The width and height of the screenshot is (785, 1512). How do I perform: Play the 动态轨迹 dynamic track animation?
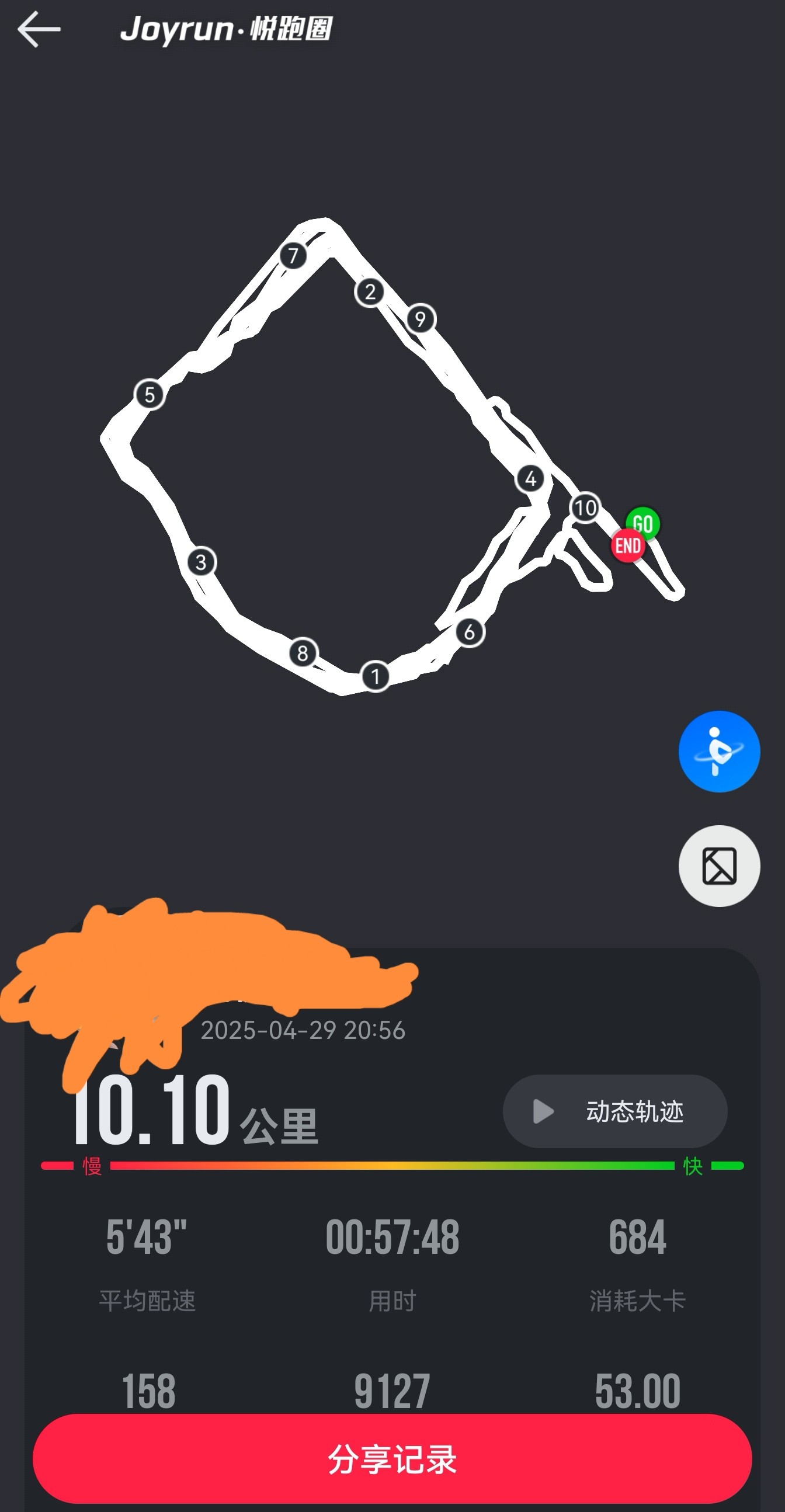[x=614, y=1111]
